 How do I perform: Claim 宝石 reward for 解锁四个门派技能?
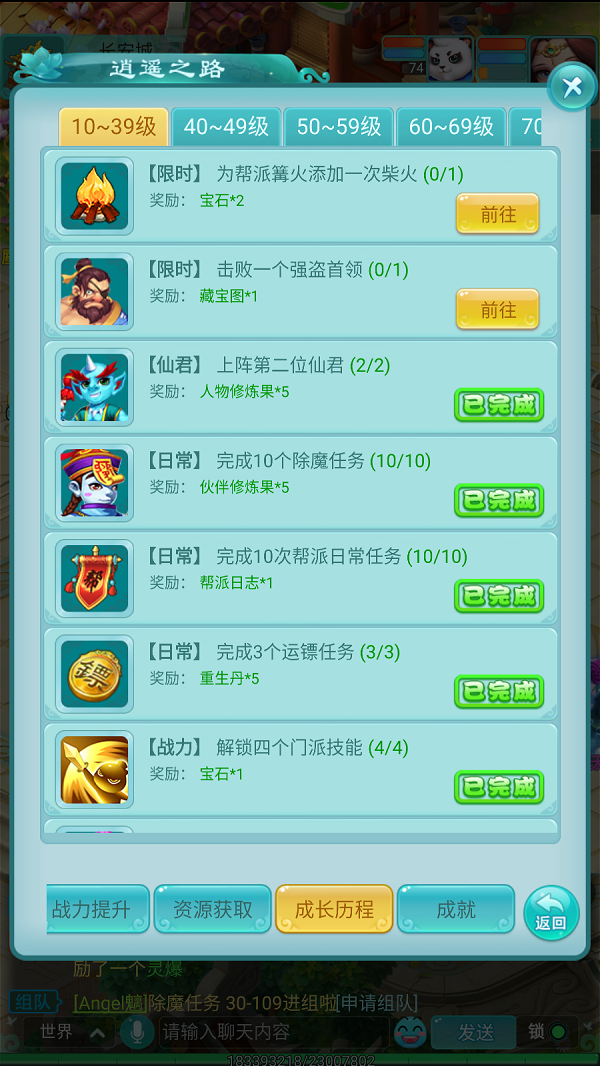click(499, 787)
